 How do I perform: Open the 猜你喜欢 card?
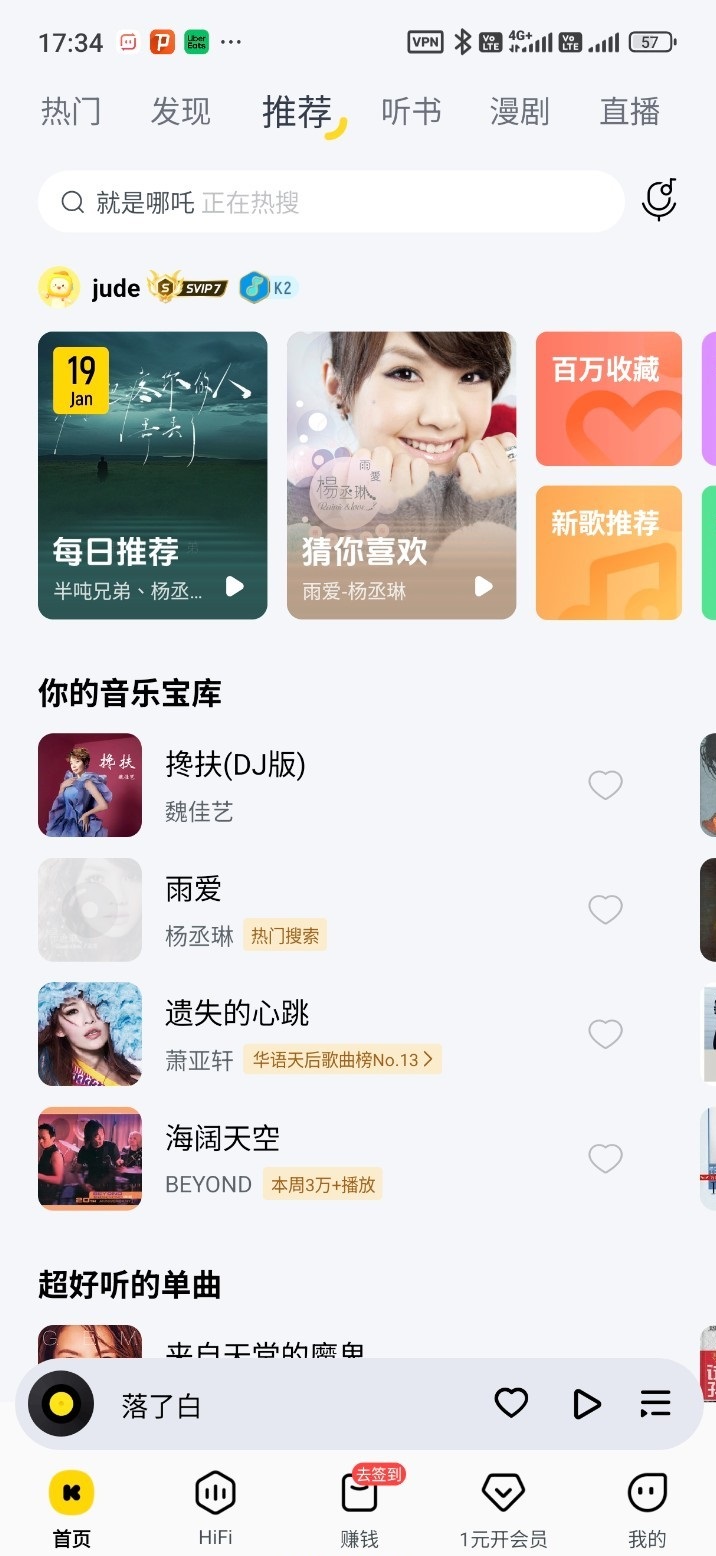pos(401,475)
